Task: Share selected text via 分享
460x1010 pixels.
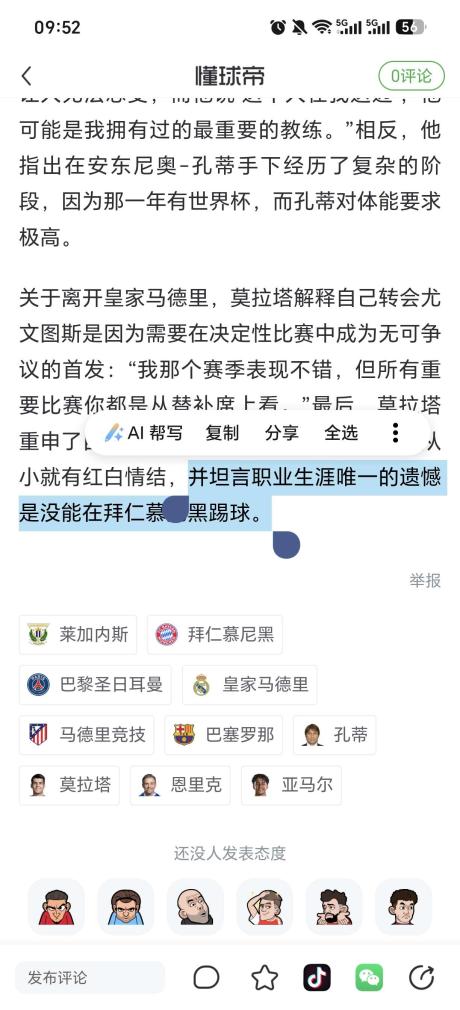Action: (x=282, y=433)
